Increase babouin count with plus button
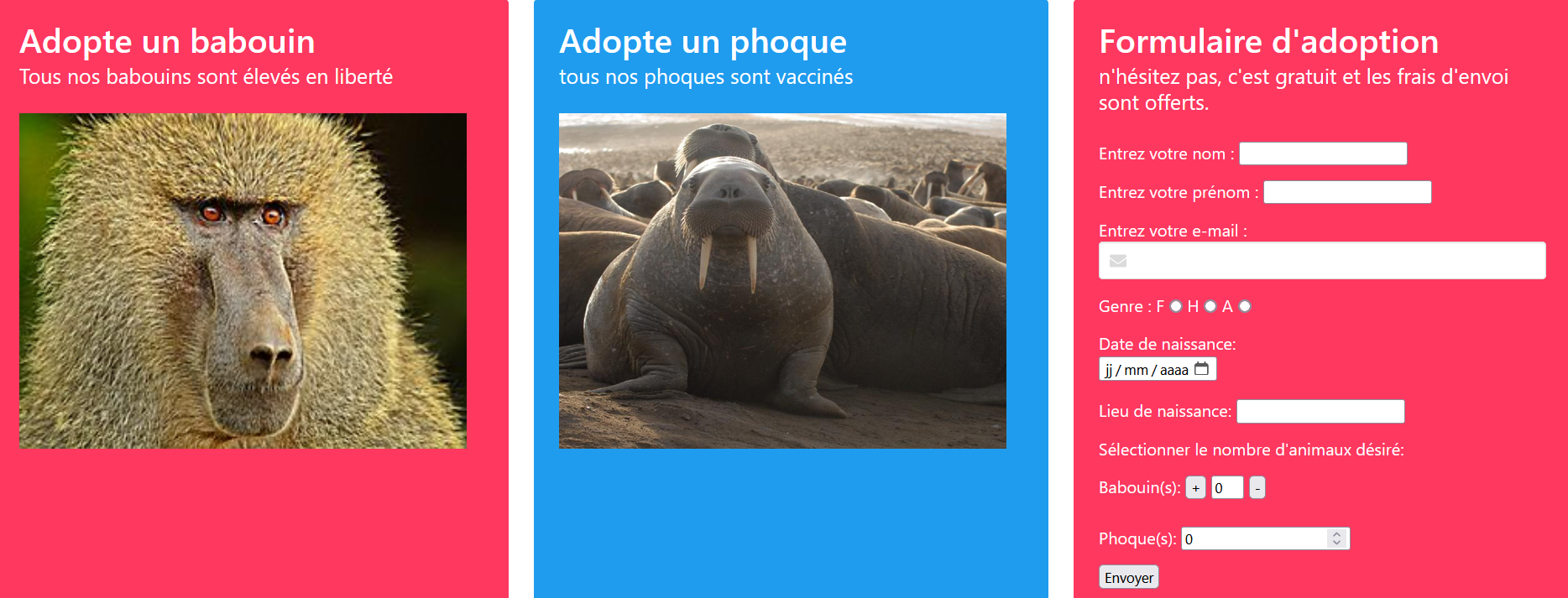The width and height of the screenshot is (1568, 598). (x=1195, y=487)
